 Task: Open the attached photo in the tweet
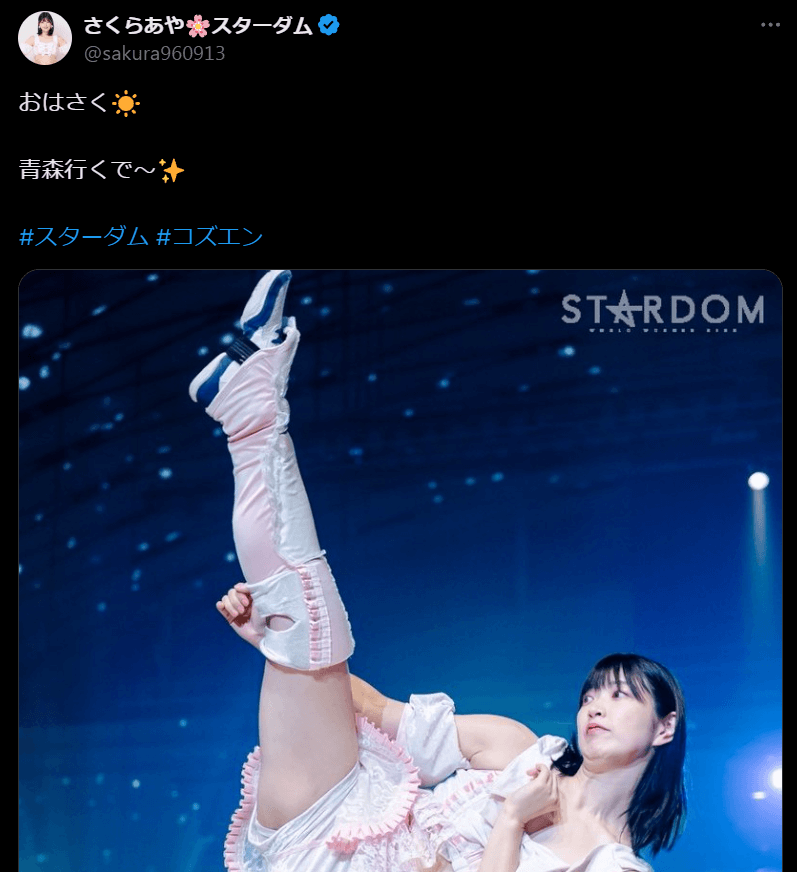pyautogui.click(x=400, y=570)
